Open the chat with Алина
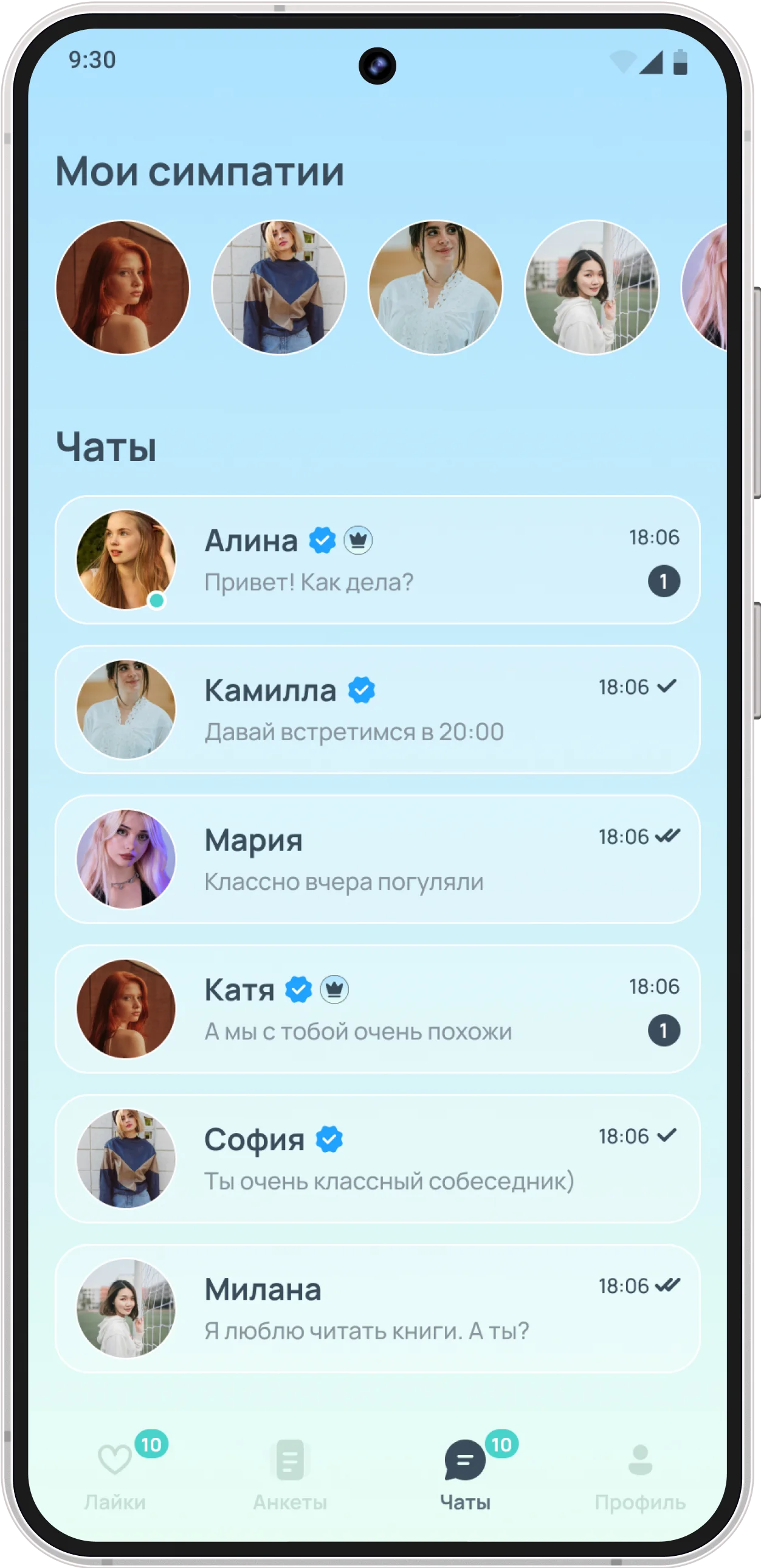Viewport: 761px width, 1568px height. [x=377, y=560]
